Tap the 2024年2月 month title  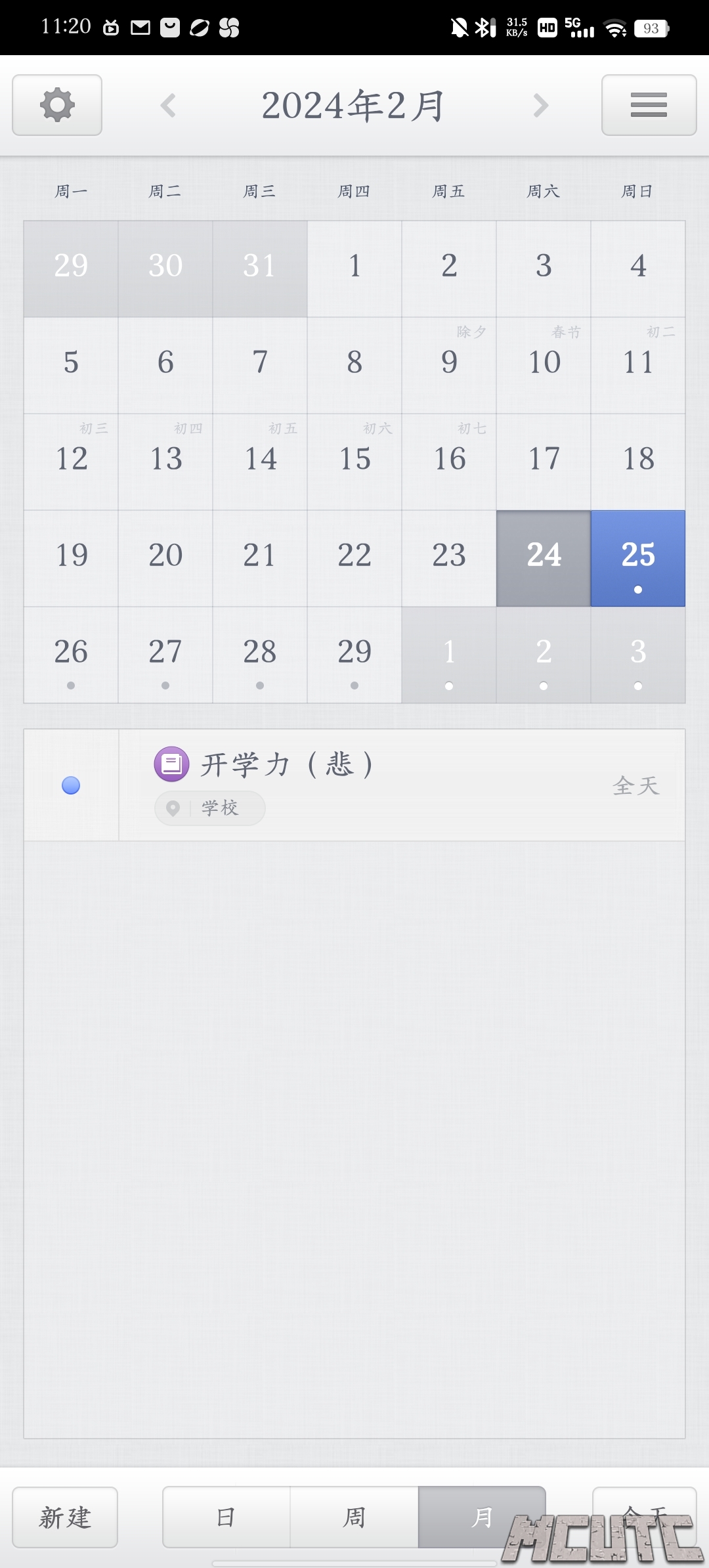coord(353,105)
